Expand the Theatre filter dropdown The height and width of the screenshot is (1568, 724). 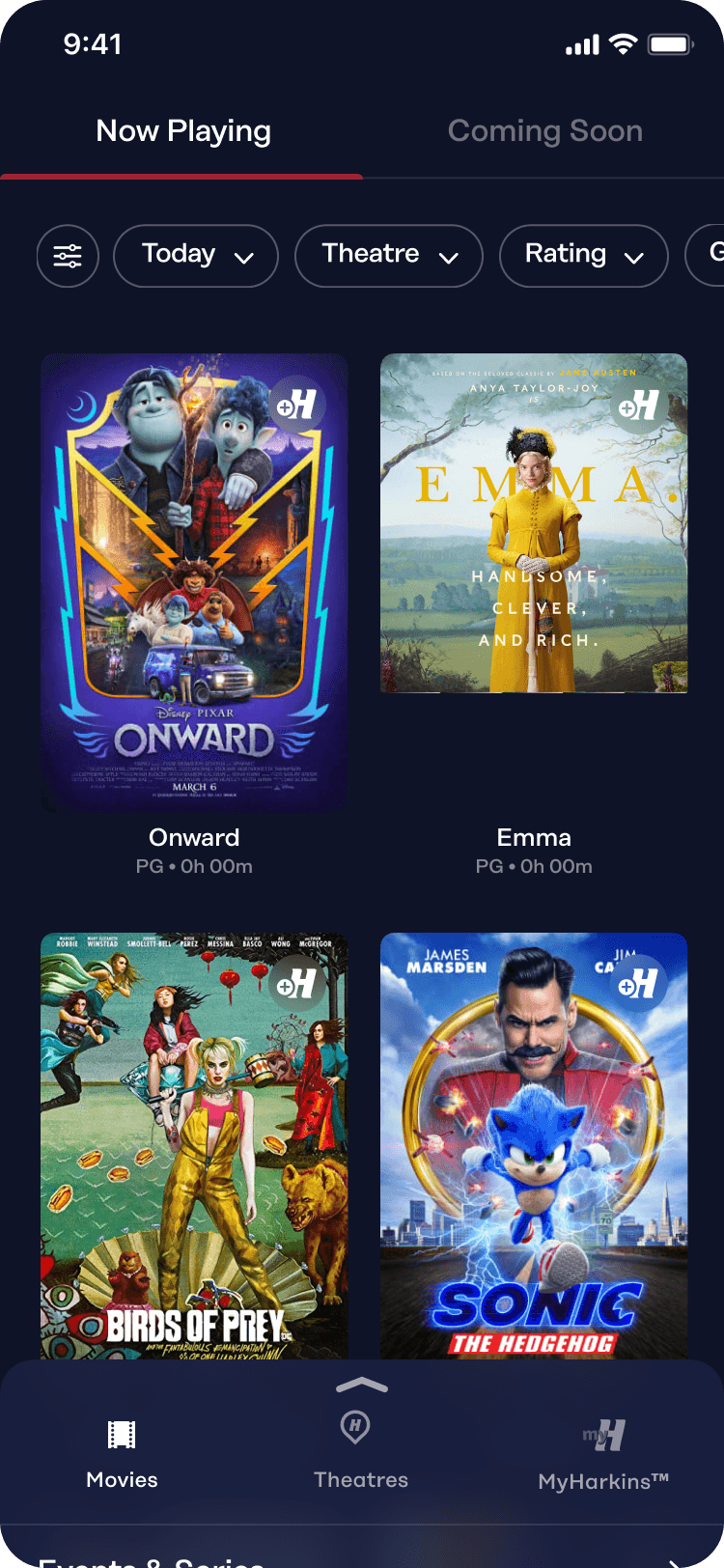click(x=388, y=256)
